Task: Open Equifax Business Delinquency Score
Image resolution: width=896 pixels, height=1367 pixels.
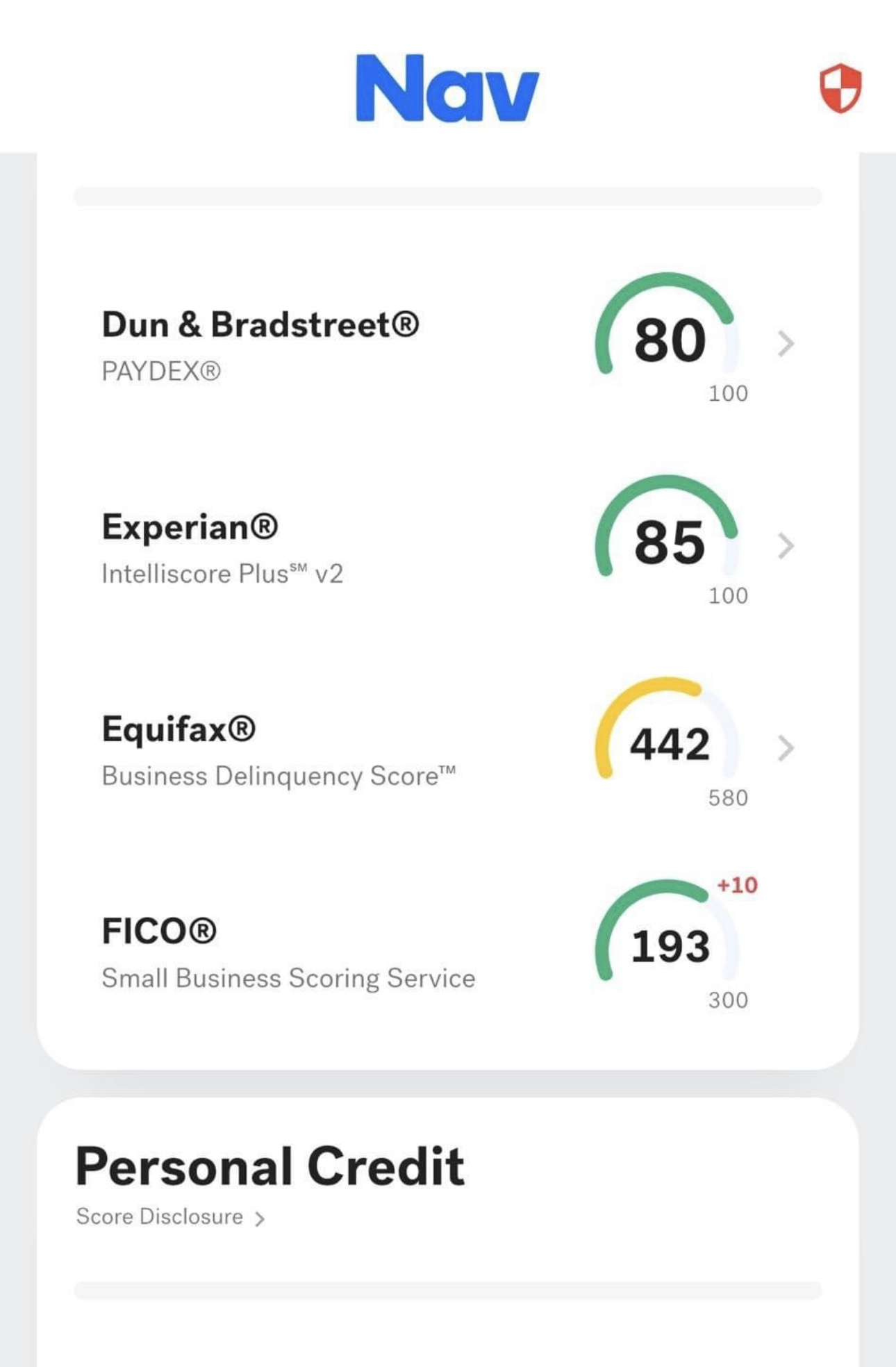Action: 785,748
